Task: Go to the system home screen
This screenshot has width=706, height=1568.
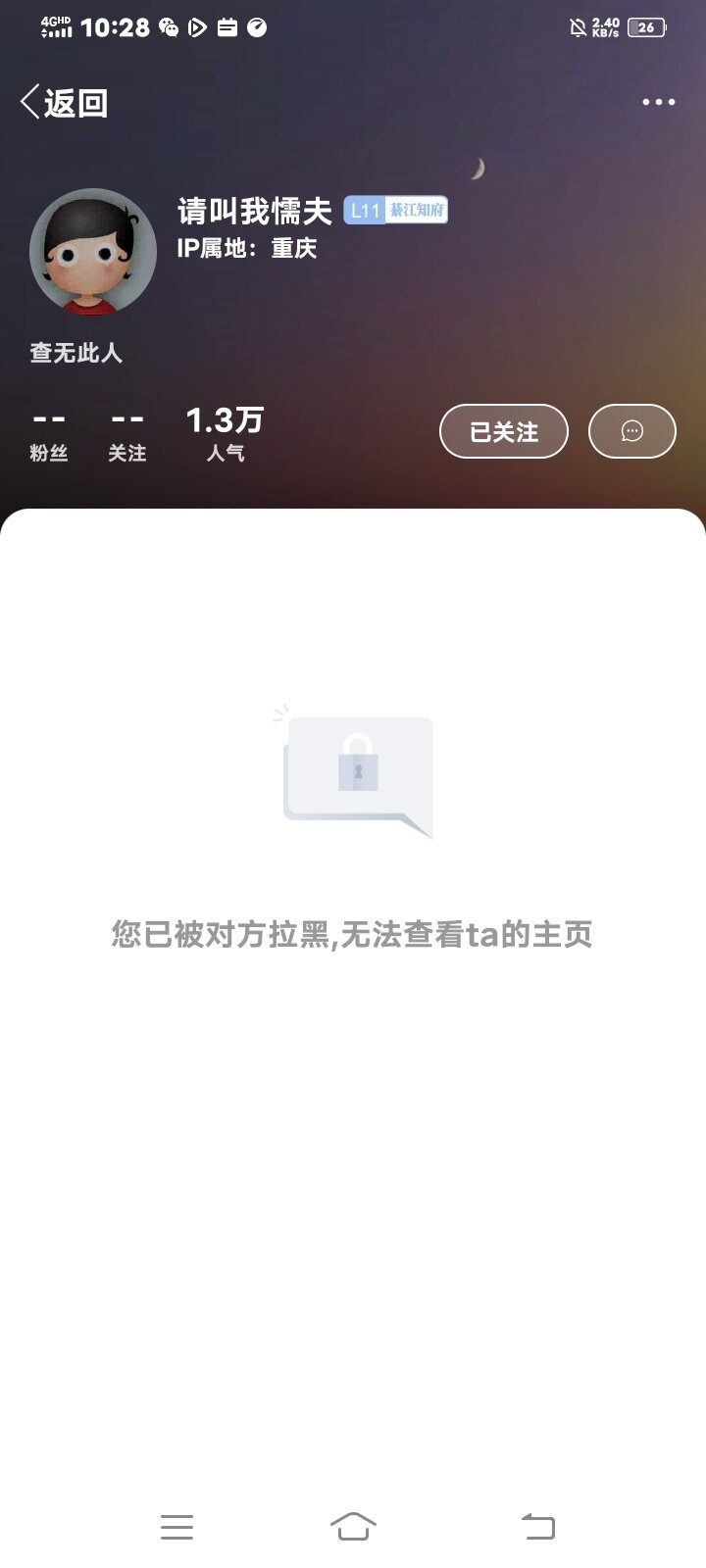Action: pos(353,1526)
